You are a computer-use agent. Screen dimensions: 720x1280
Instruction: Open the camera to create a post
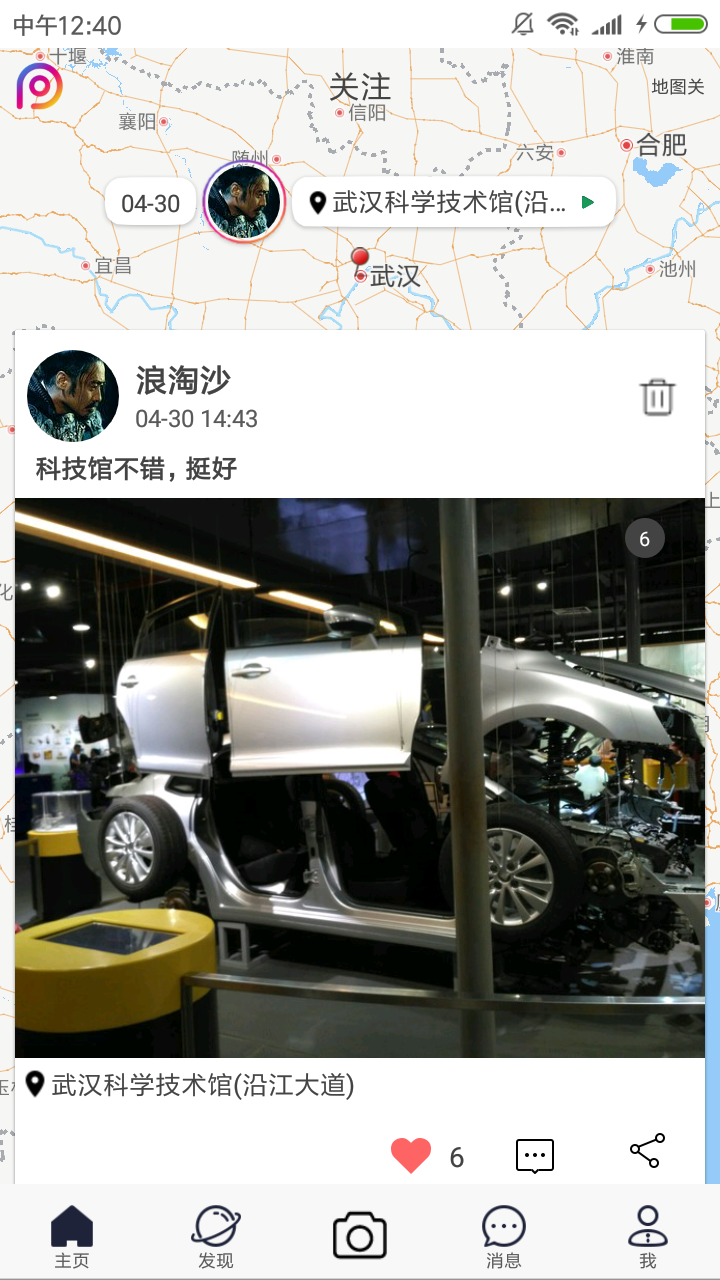(360, 1235)
